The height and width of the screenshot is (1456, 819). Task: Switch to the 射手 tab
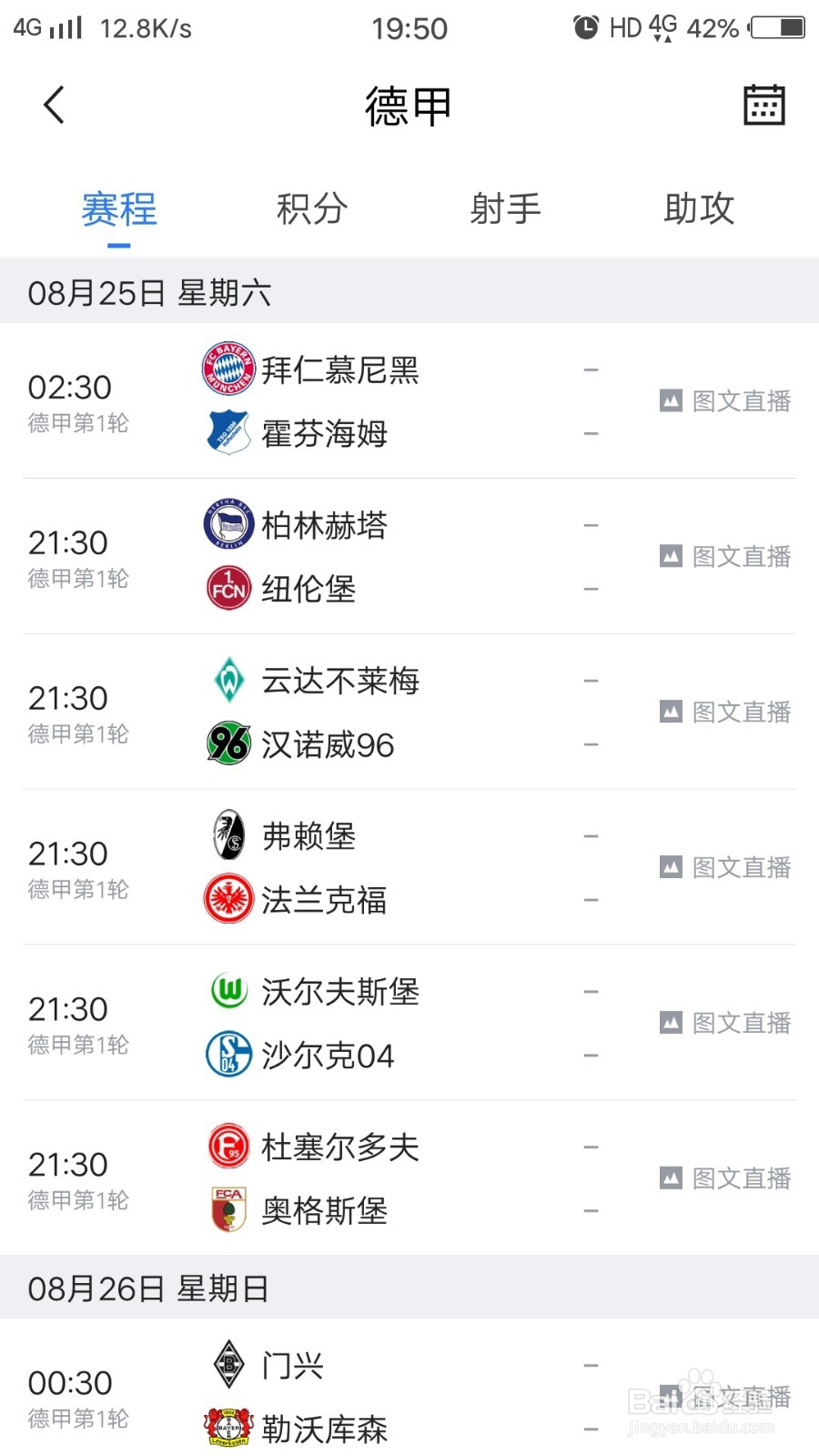coord(505,209)
